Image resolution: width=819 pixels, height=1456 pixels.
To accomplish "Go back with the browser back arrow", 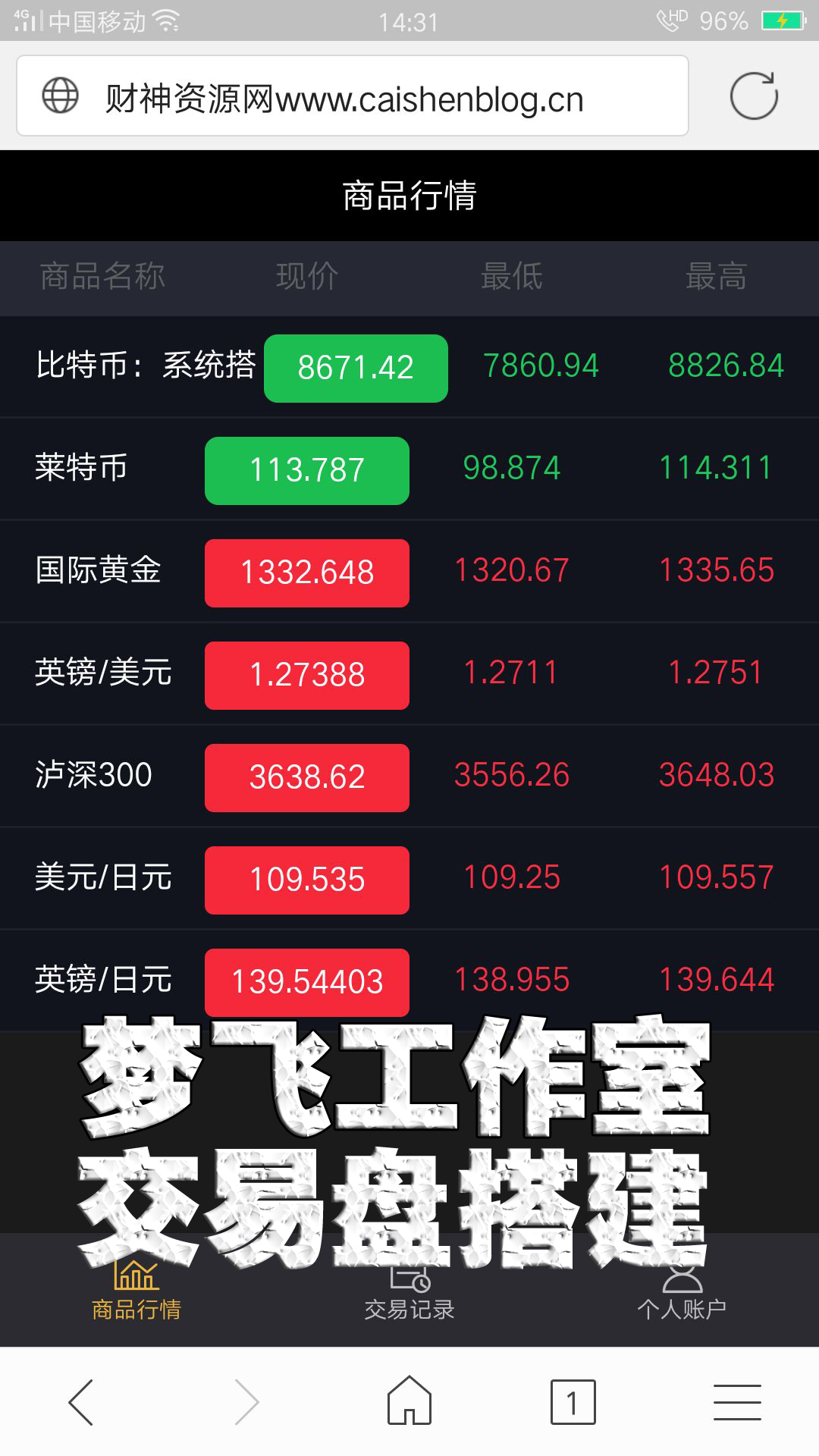I will tap(81, 1402).
